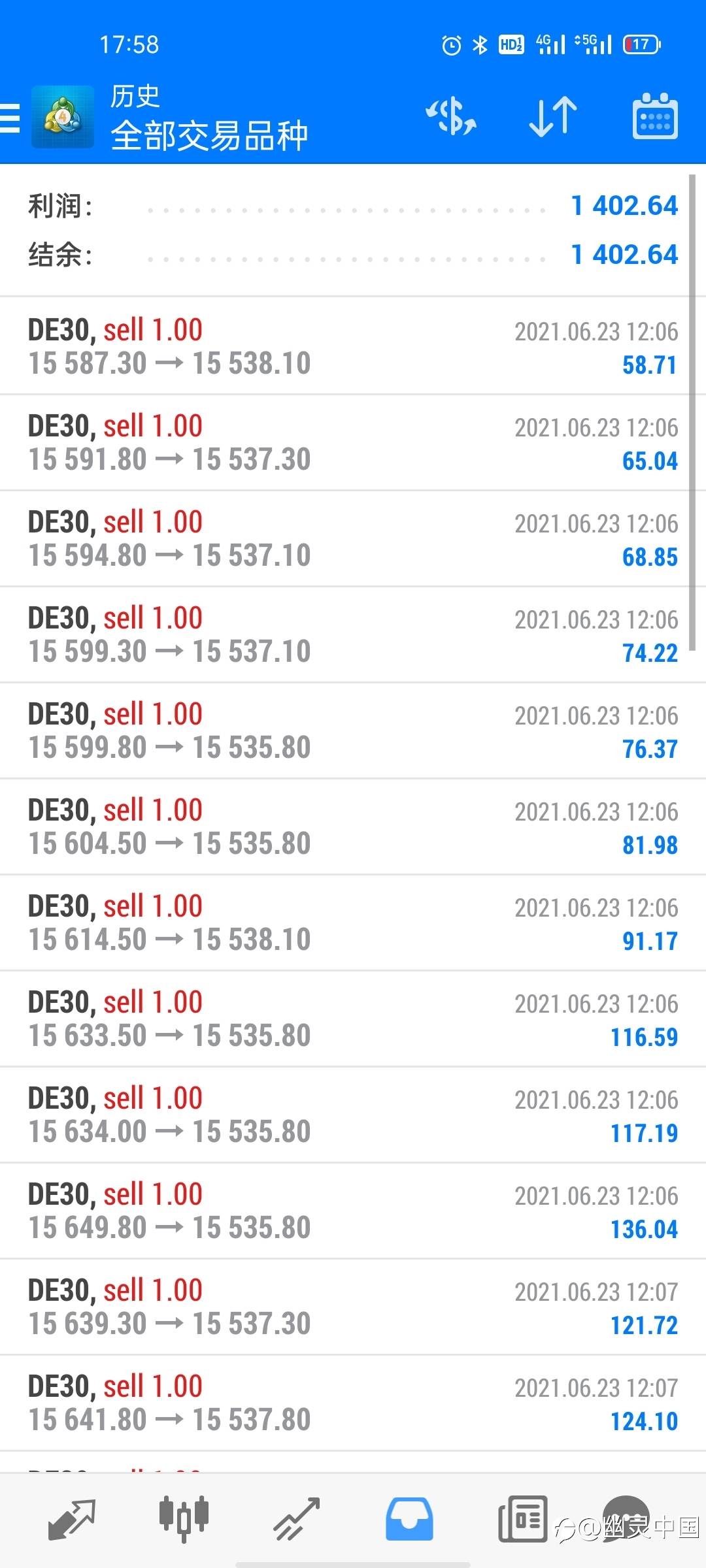
Task: Open the DE30 trade with 74.22 profit
Action: tap(353, 634)
